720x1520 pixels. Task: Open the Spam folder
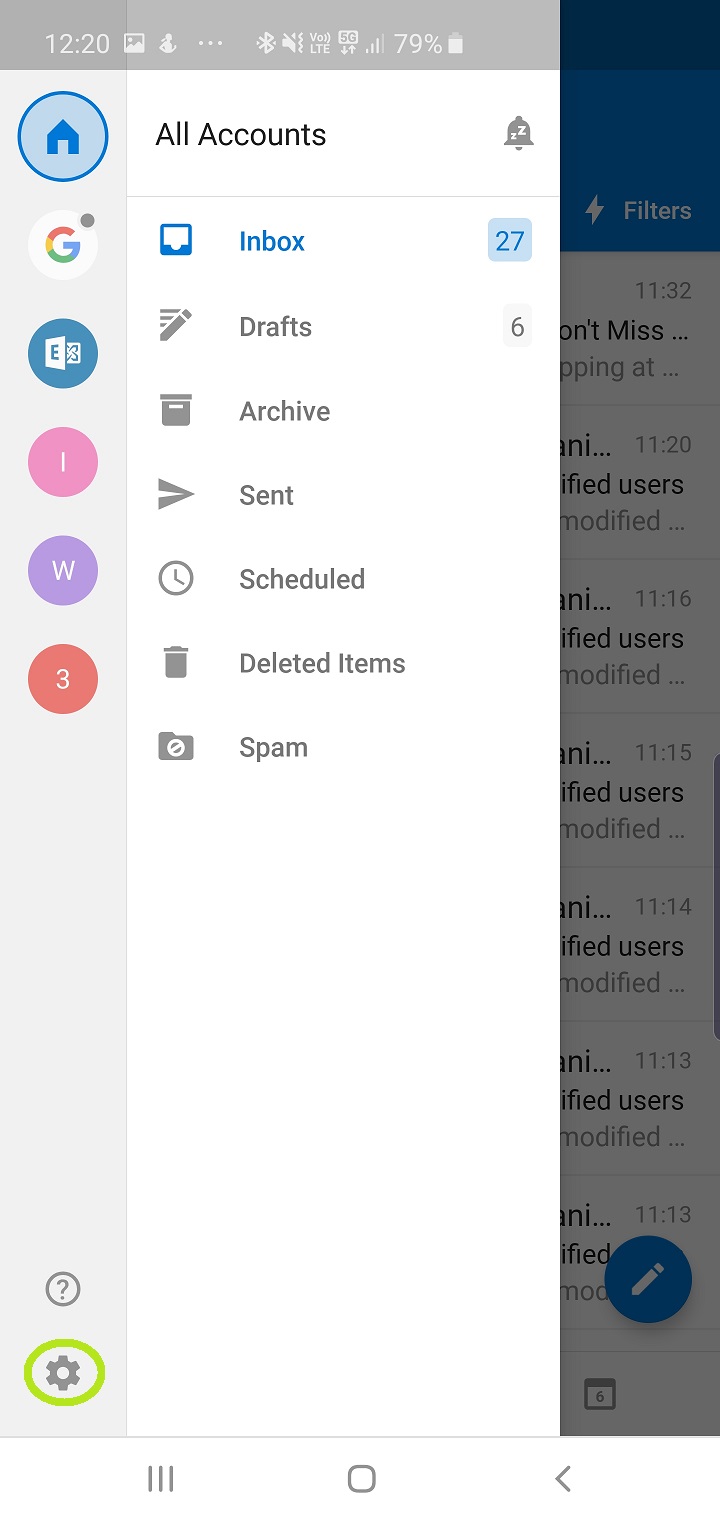click(273, 747)
